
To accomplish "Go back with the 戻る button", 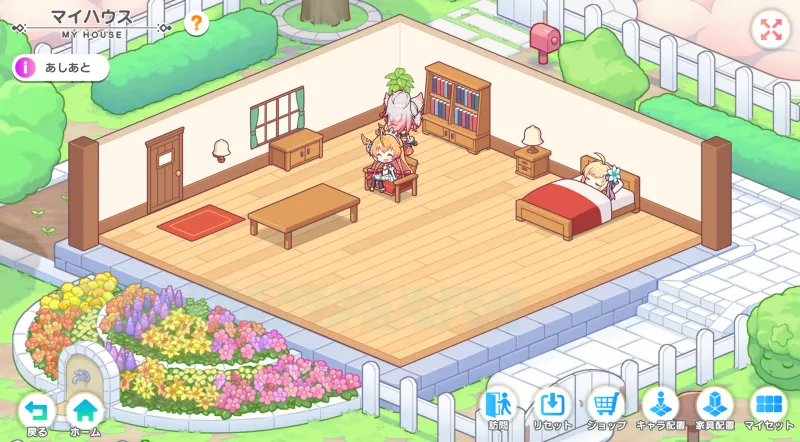I will [x=36, y=411].
